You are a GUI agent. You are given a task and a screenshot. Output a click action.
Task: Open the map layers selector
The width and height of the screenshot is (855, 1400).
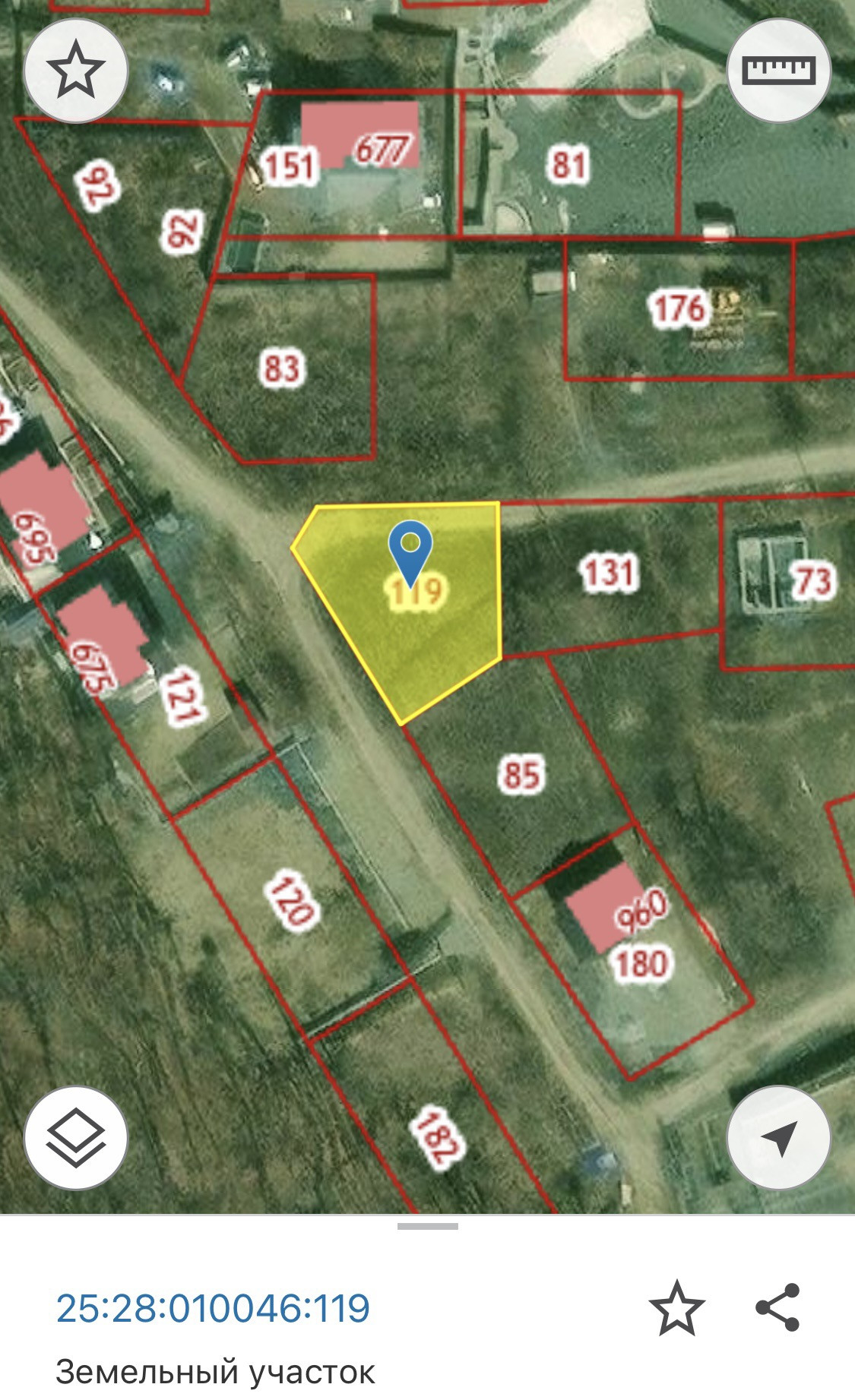(76, 1137)
